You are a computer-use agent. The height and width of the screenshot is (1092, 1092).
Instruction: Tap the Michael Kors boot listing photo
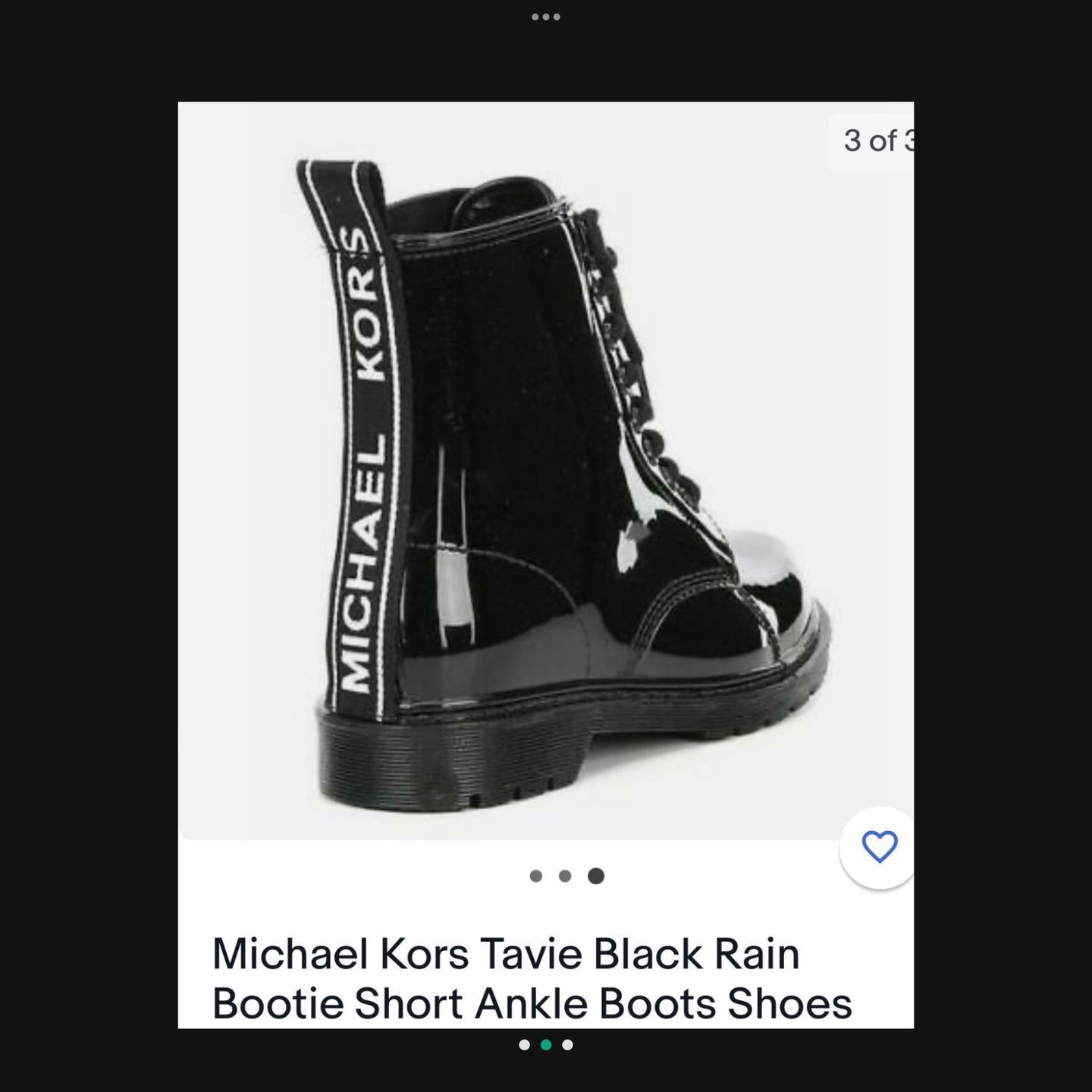[x=546, y=470]
